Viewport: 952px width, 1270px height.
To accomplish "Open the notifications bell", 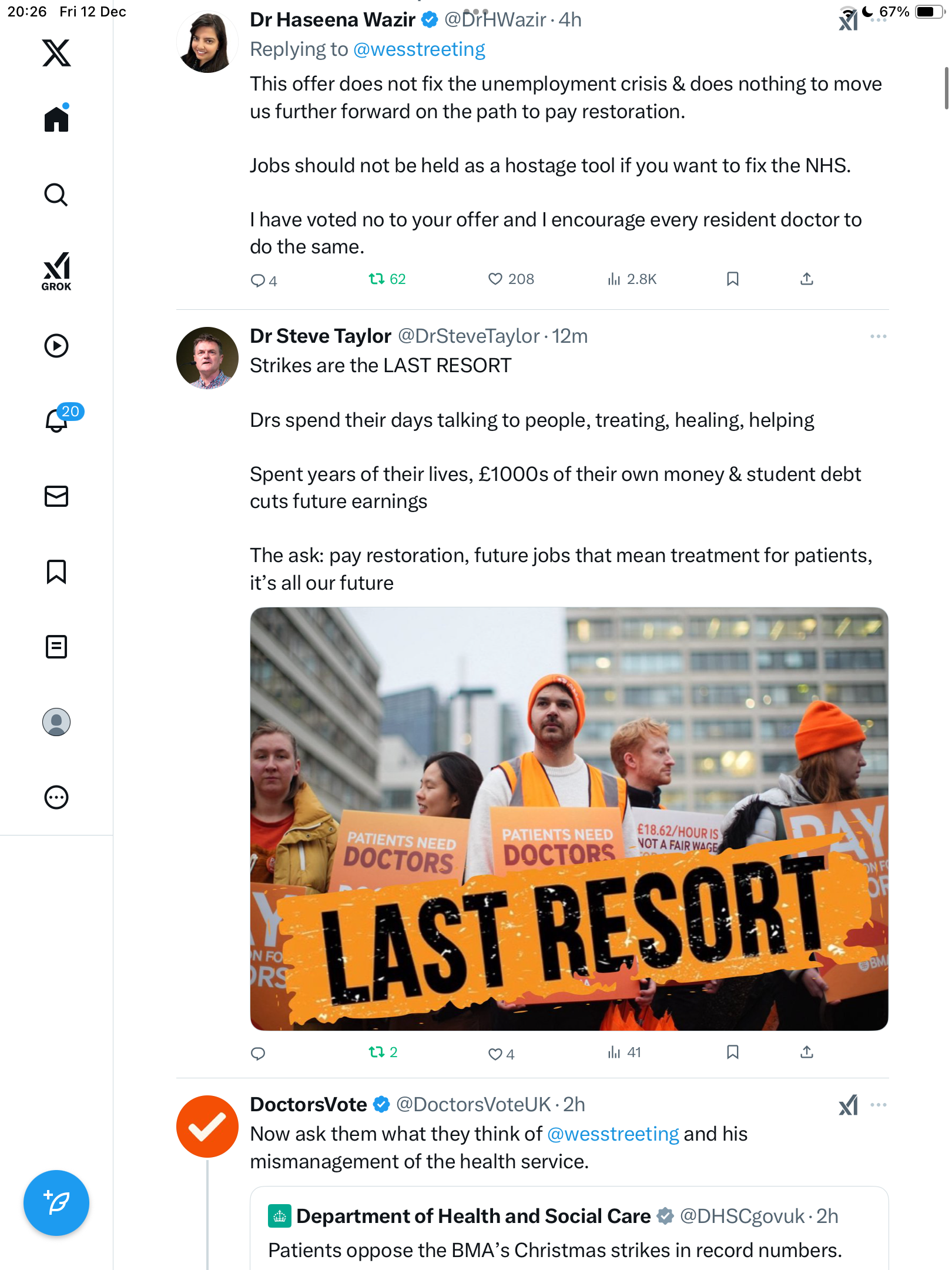I will [x=57, y=420].
